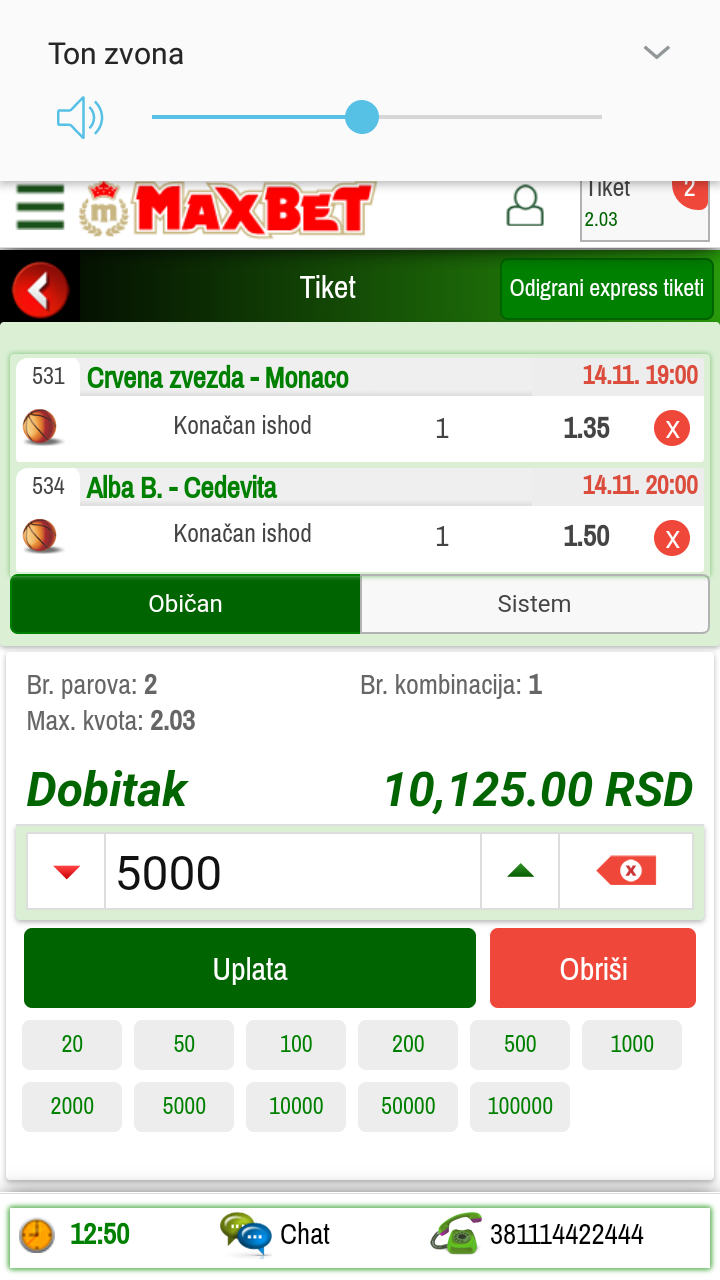
Task: Switch to the Sistem tab
Action: [x=534, y=604]
